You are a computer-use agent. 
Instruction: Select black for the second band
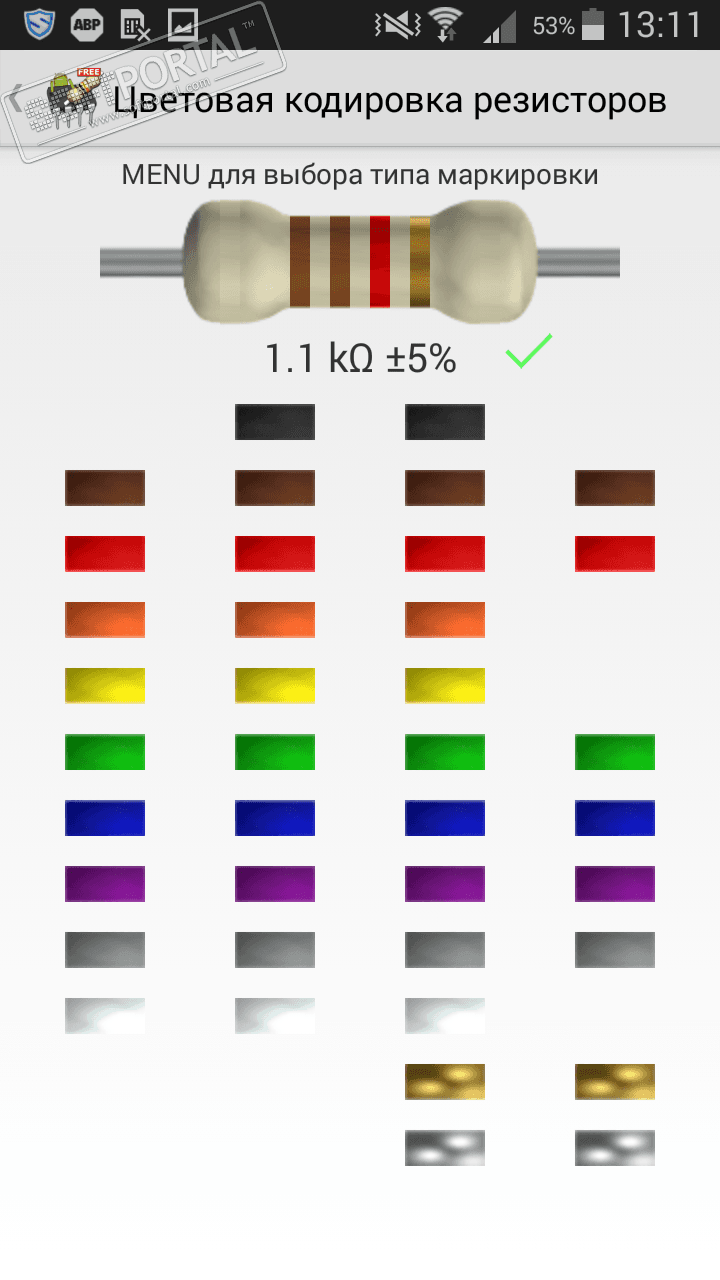[275, 422]
